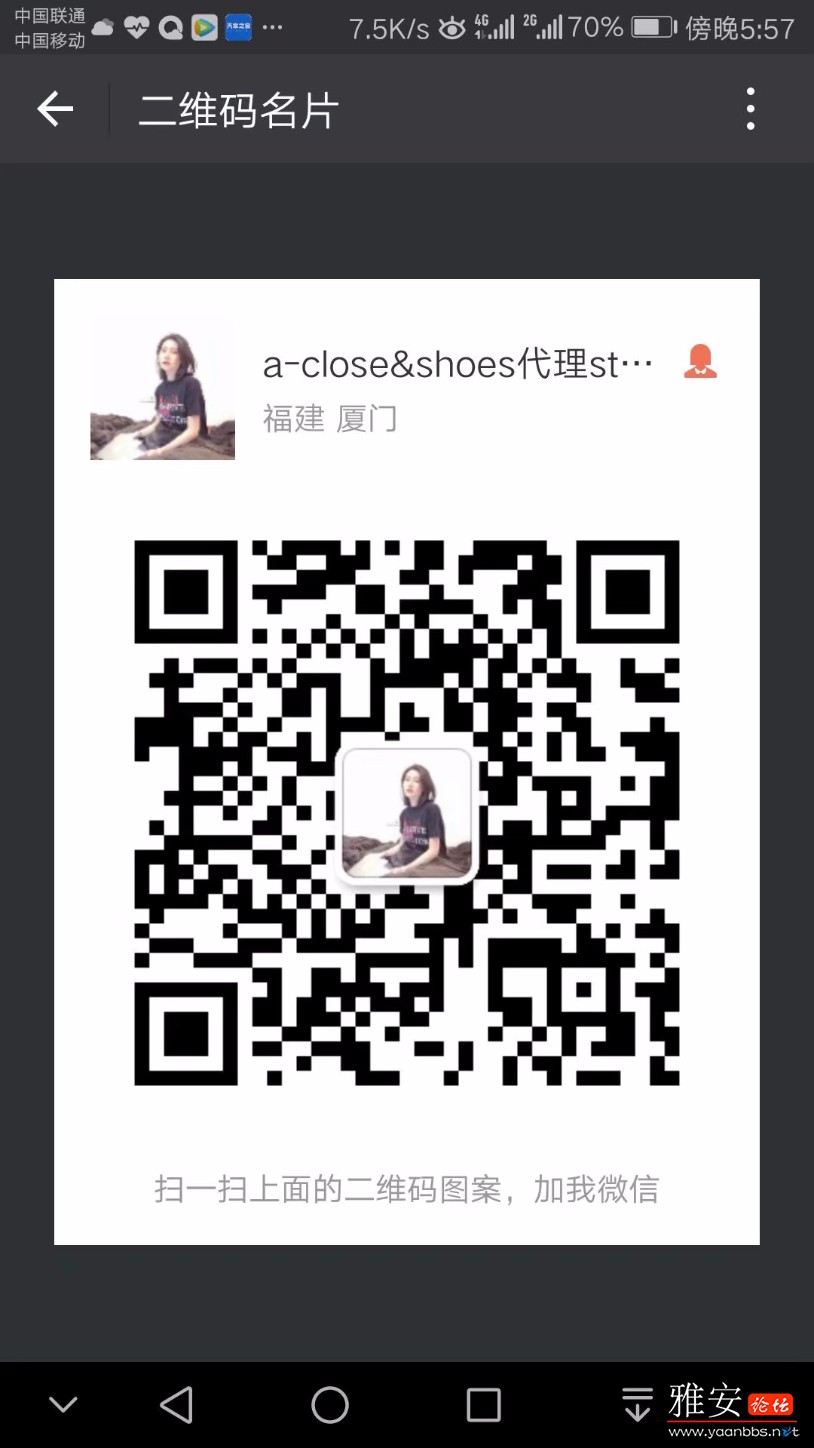Go back from the QR code card page
Viewport: 814px width, 1448px height.
pos(55,109)
